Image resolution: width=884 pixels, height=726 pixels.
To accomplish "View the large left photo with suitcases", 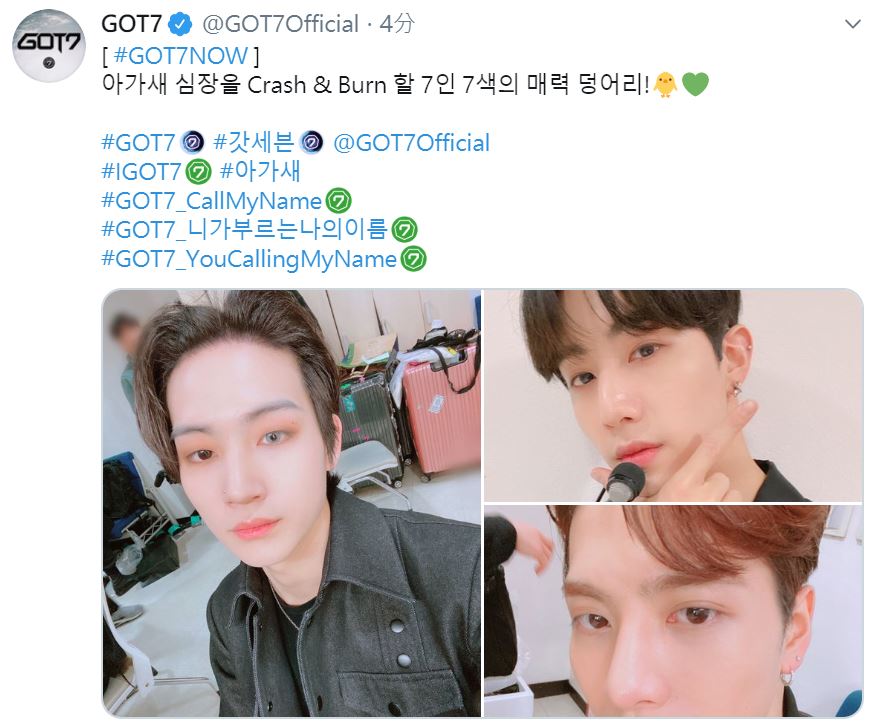I will pos(292,503).
